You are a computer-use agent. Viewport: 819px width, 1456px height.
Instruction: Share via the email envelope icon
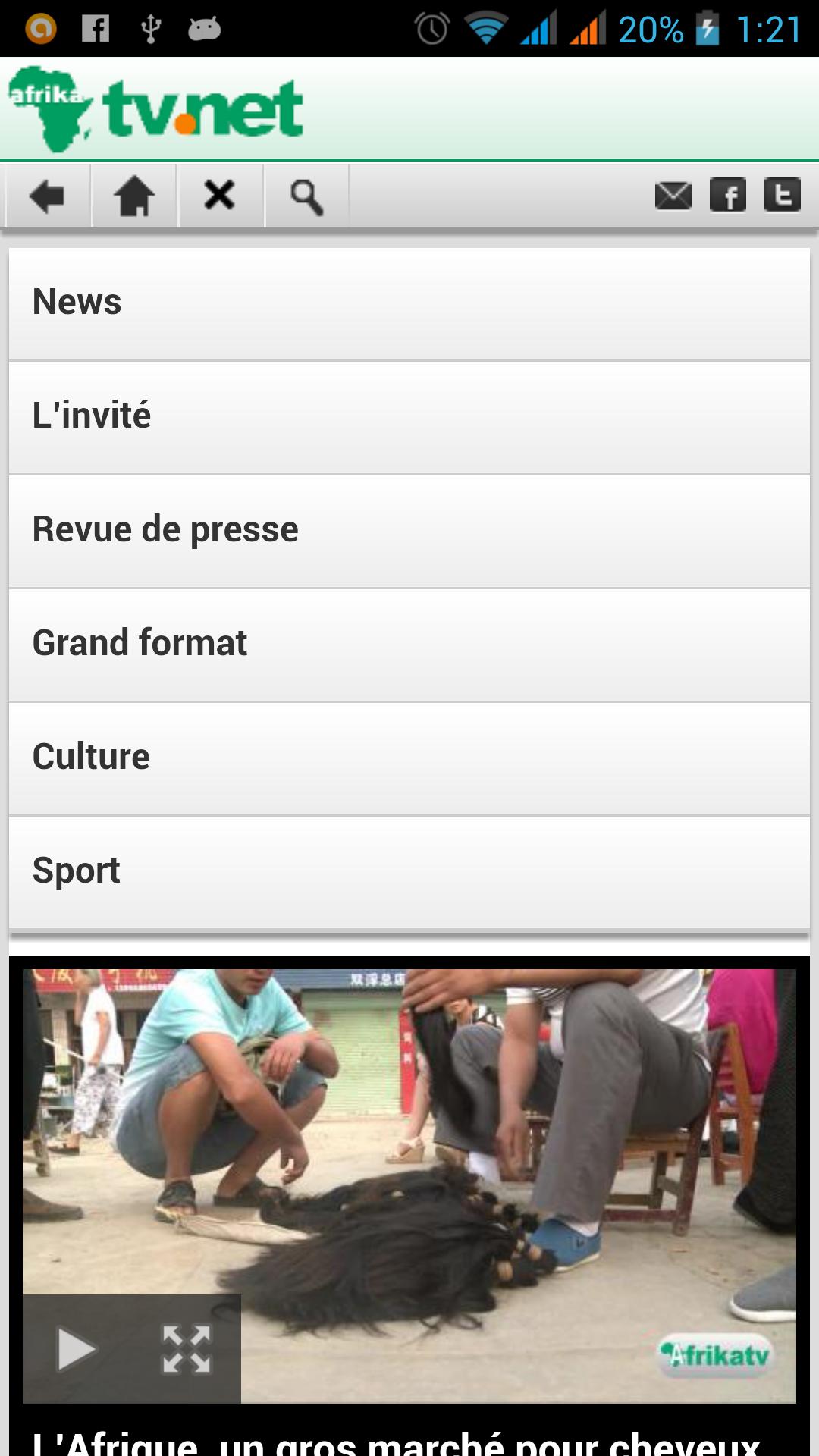[673, 196]
